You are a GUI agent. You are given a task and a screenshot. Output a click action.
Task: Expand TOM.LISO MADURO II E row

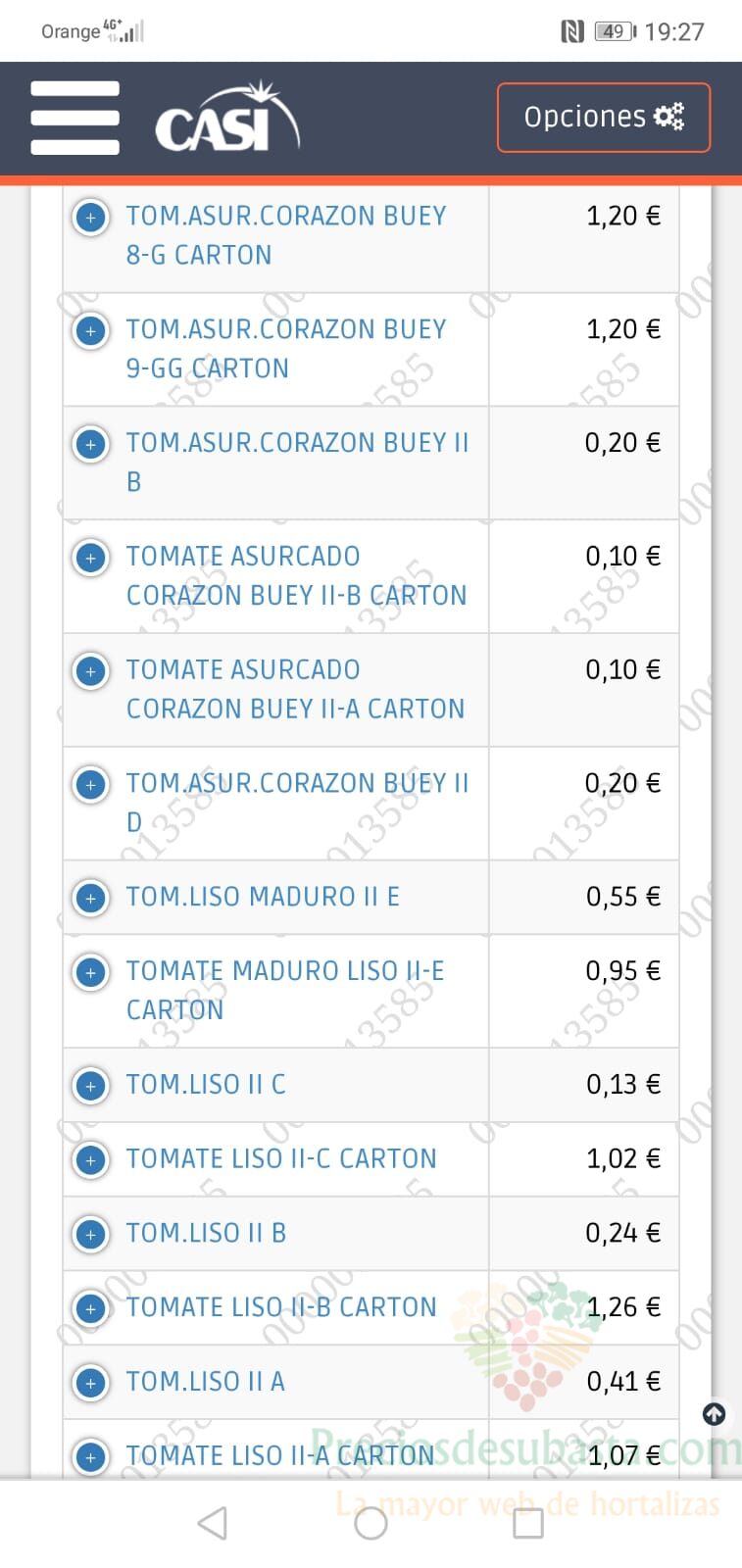point(91,898)
